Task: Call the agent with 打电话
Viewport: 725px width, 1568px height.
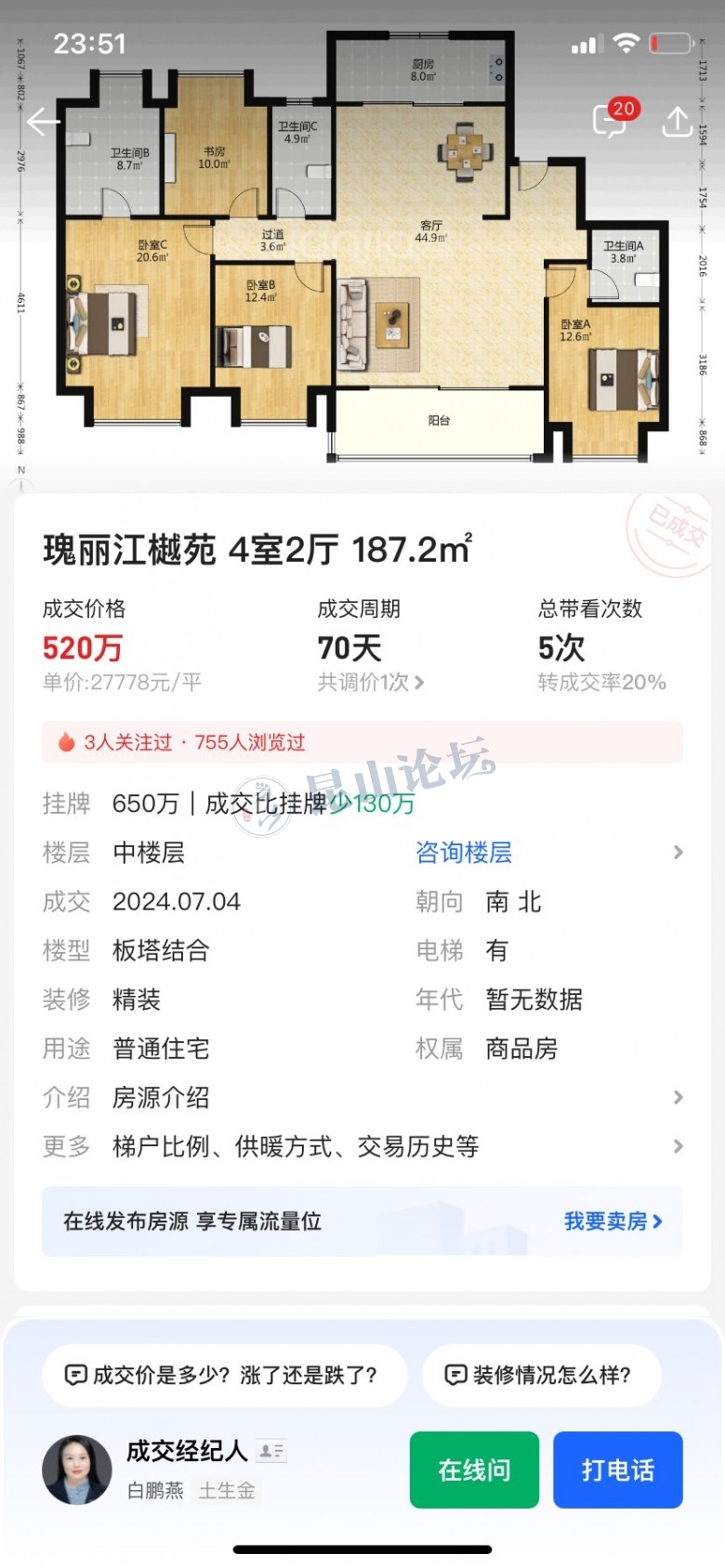Action: 617,1470
